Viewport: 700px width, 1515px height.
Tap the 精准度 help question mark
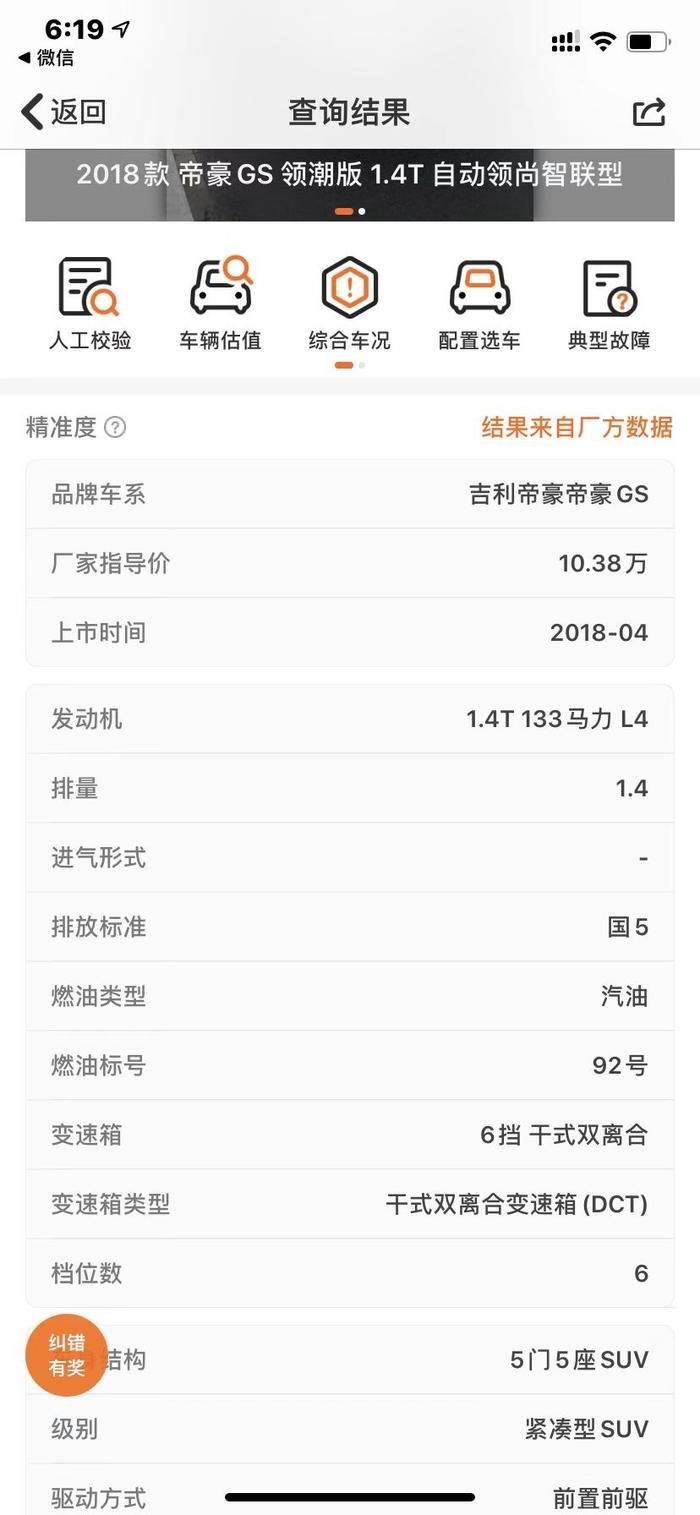click(116, 428)
